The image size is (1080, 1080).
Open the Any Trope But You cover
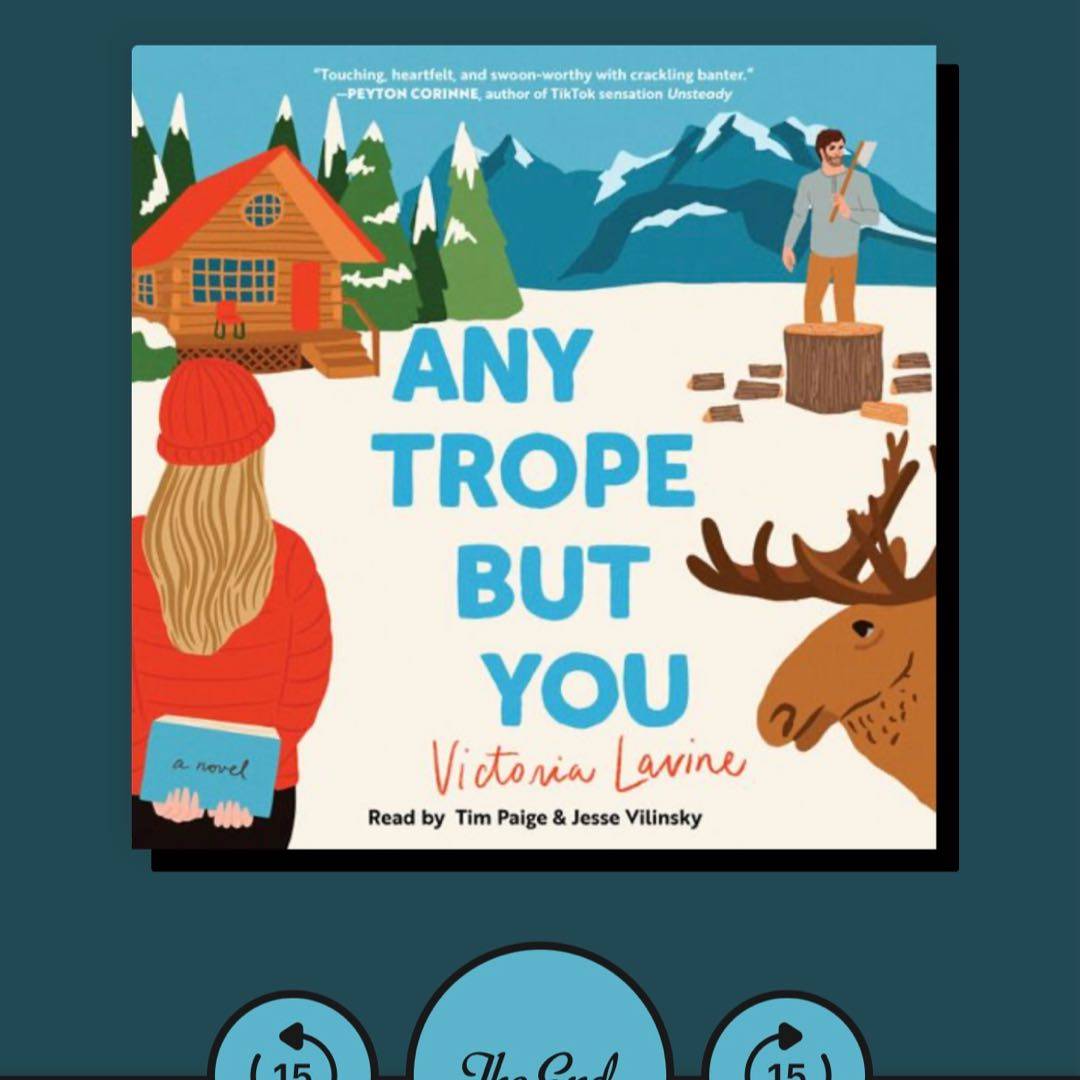pyautogui.click(x=534, y=447)
